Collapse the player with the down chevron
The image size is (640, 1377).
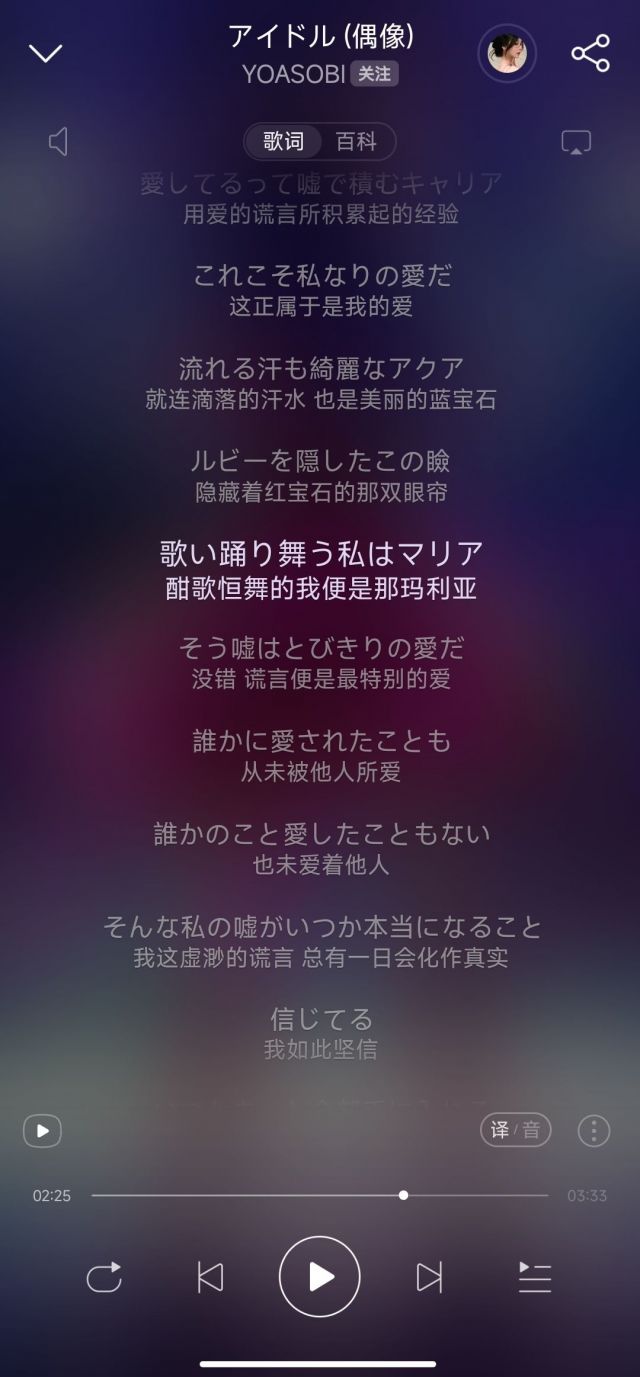click(46, 53)
